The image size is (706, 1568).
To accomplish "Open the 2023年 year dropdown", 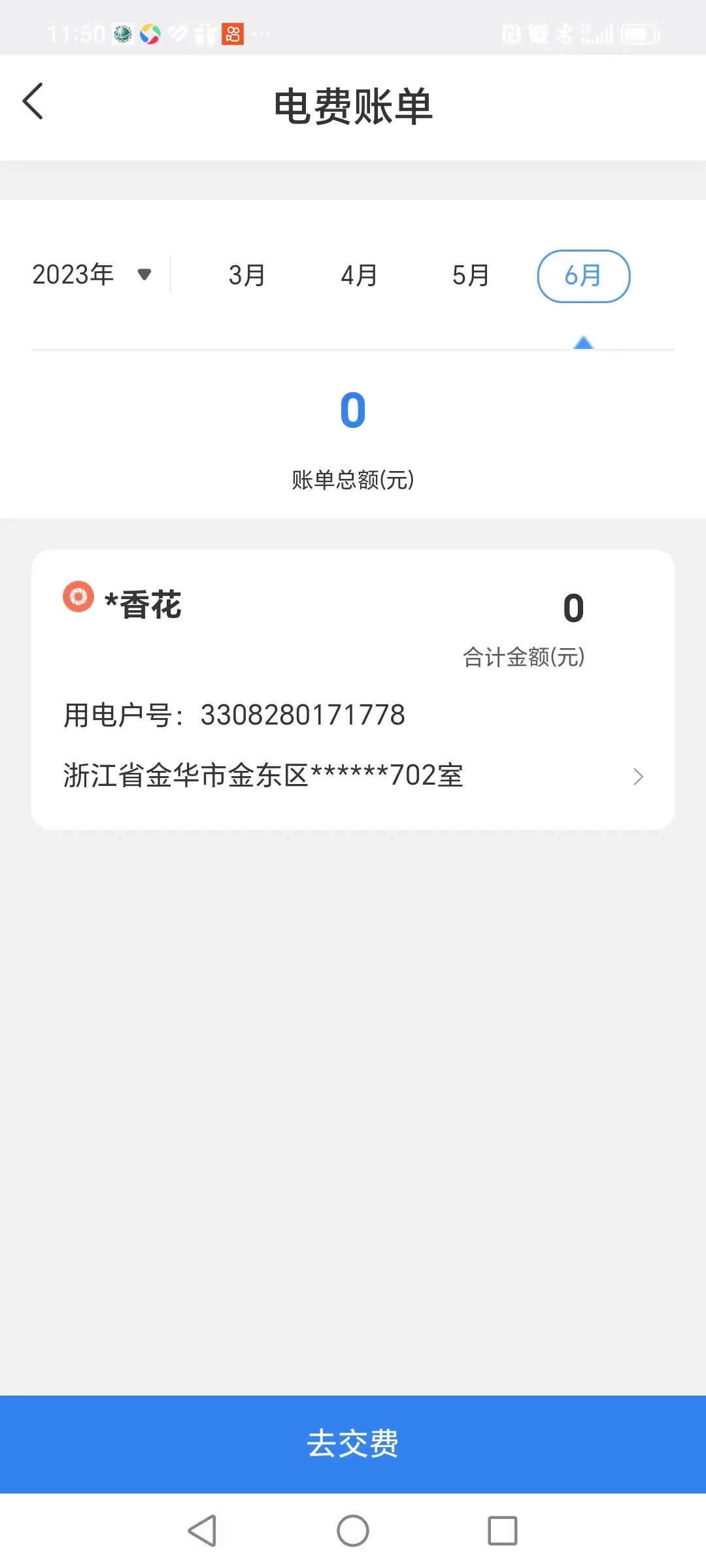I will (92, 275).
